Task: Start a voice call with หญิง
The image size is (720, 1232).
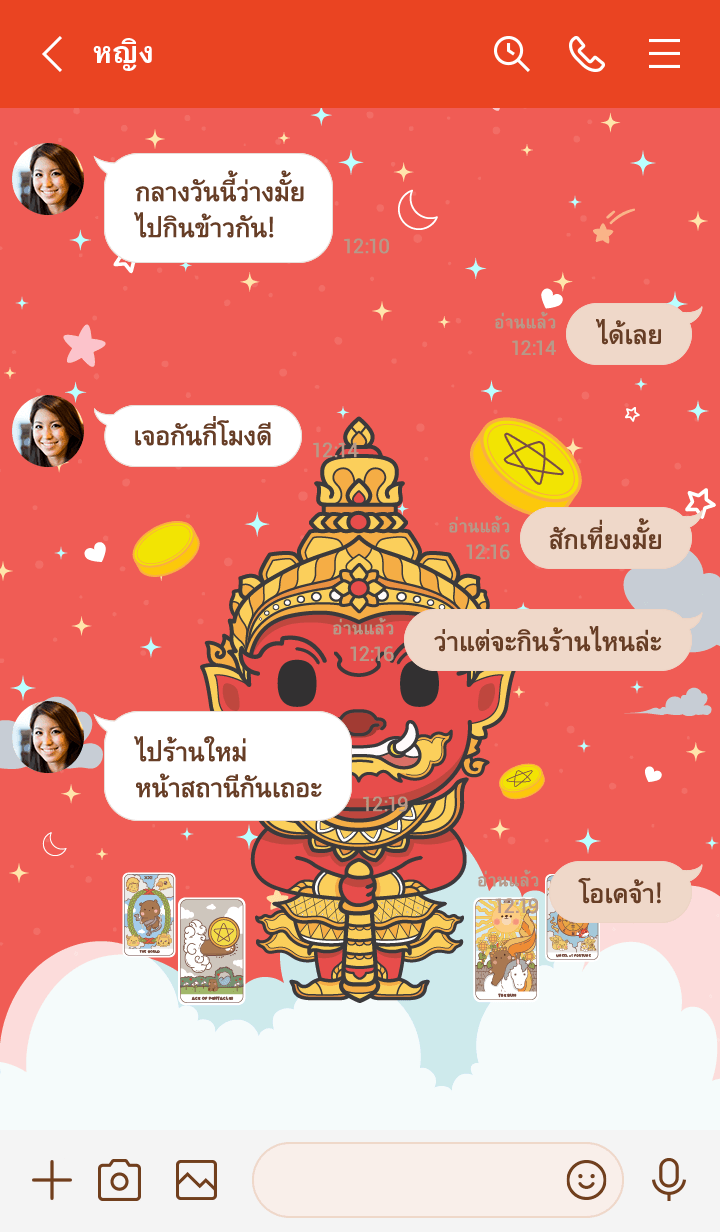Action: click(587, 54)
